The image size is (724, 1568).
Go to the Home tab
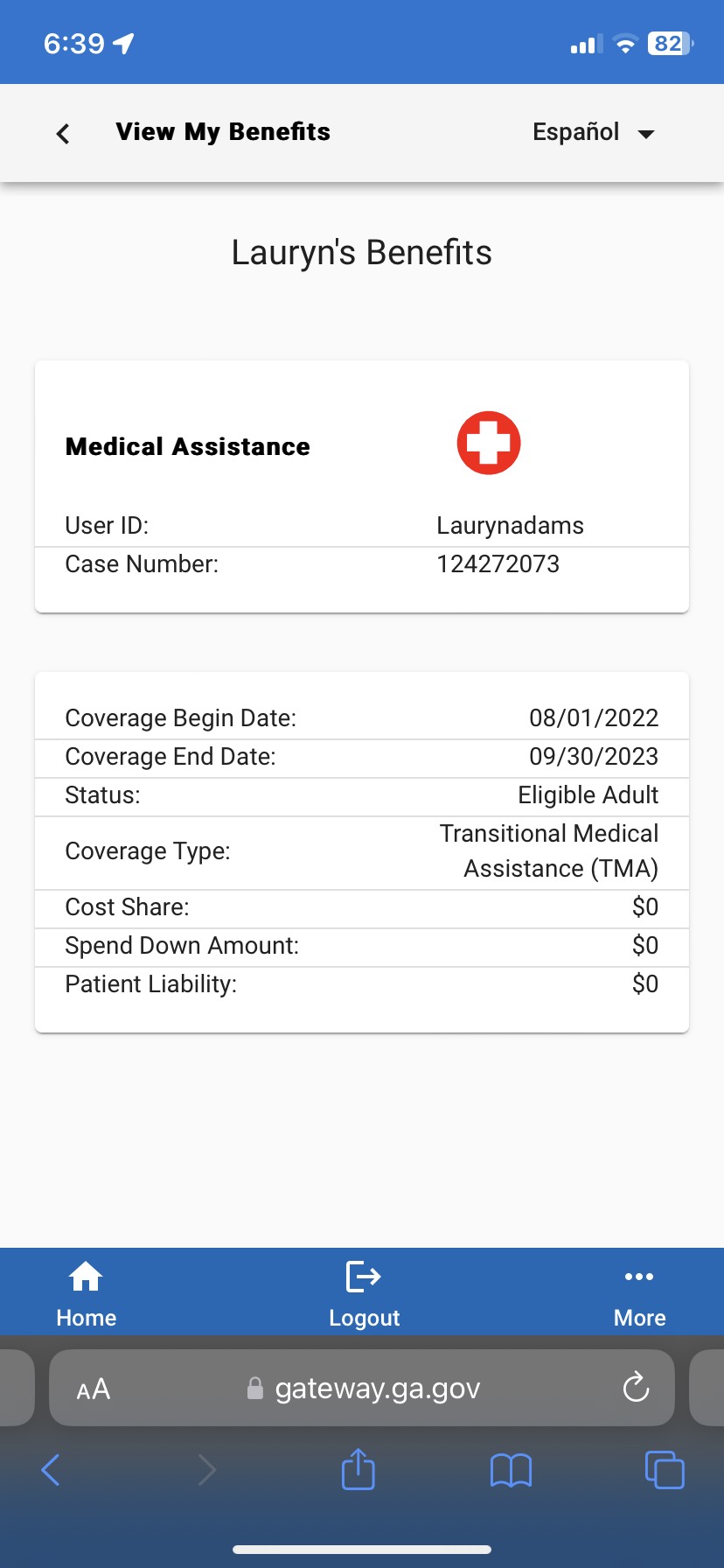pyautogui.click(x=86, y=1293)
